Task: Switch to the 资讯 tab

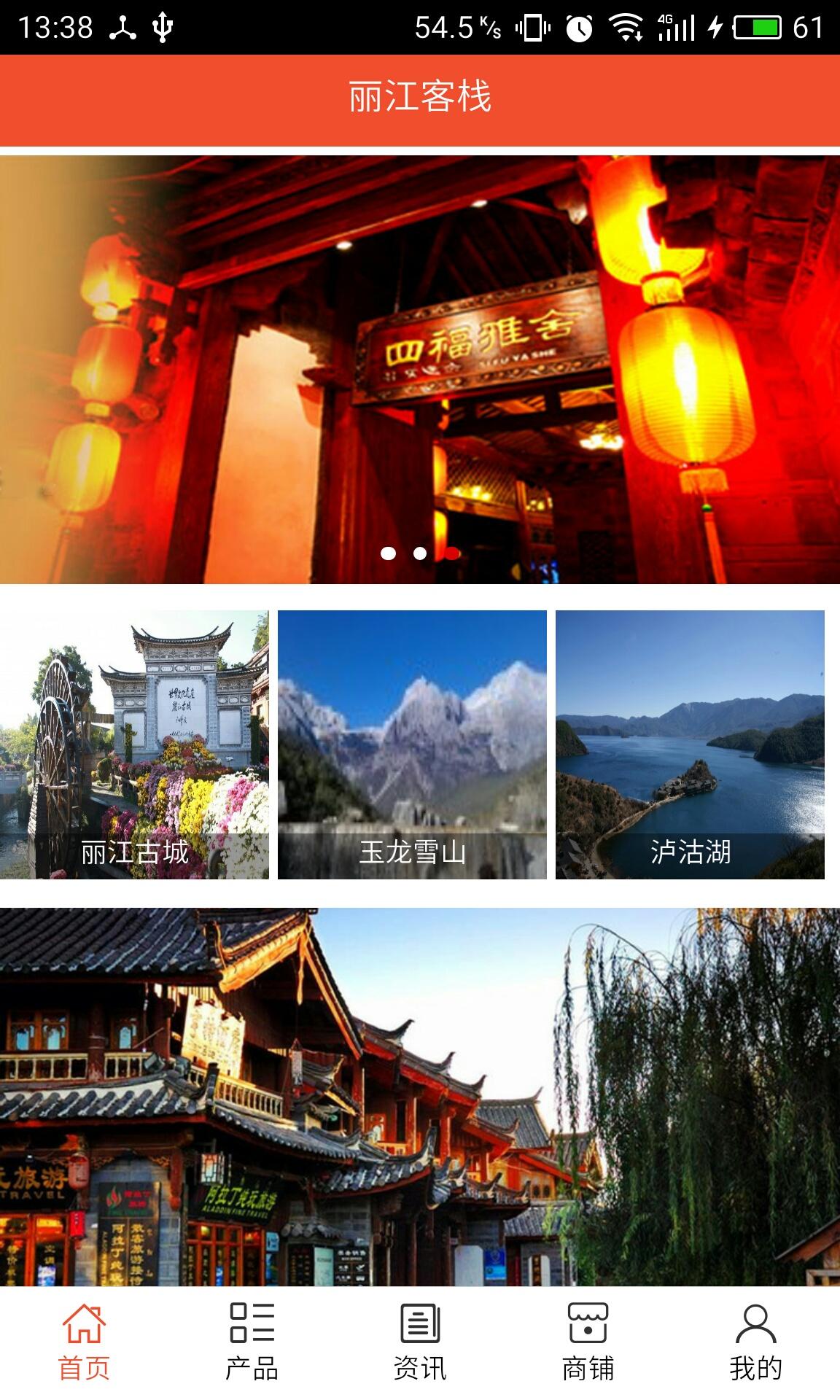Action: tap(420, 1342)
